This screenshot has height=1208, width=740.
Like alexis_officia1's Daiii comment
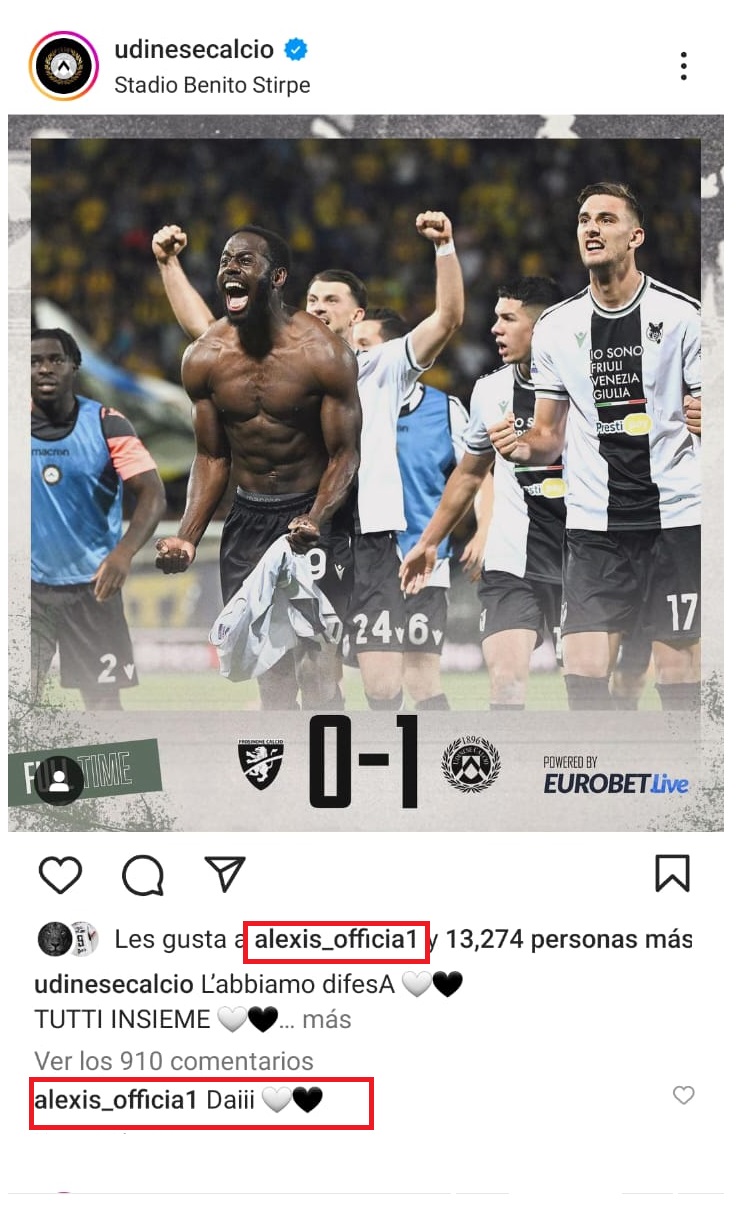click(683, 1096)
